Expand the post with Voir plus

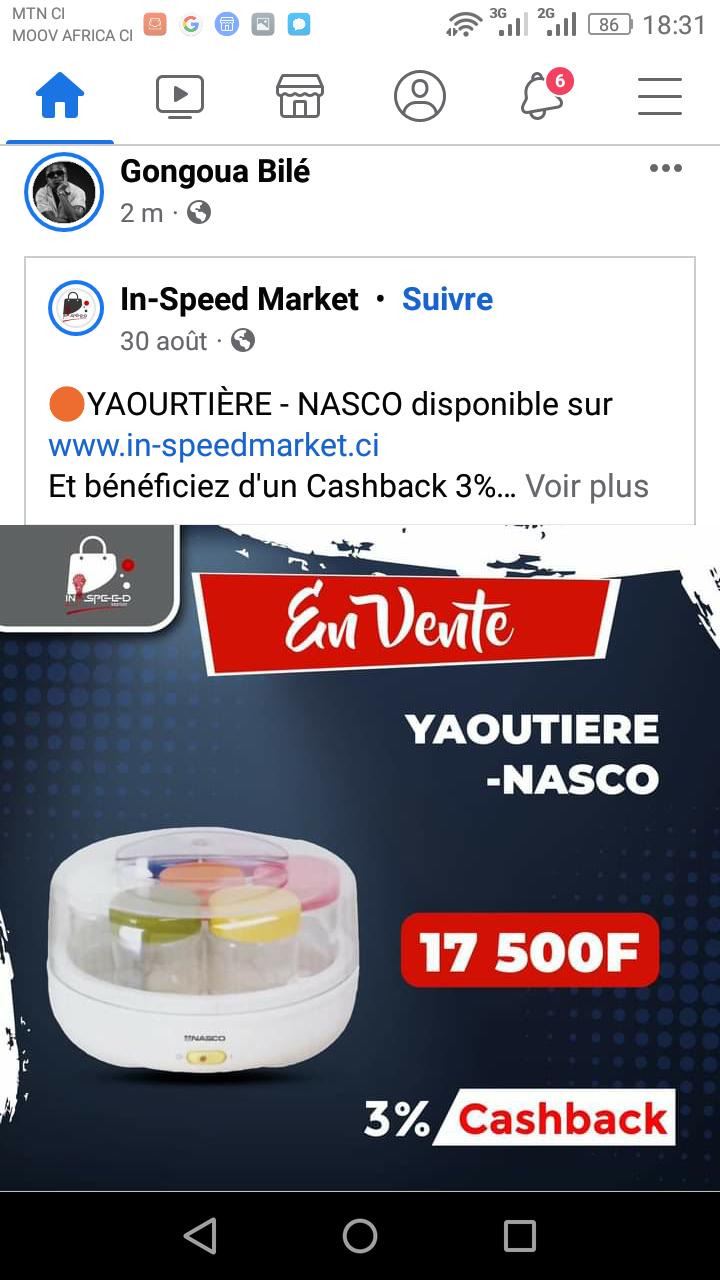pos(587,487)
